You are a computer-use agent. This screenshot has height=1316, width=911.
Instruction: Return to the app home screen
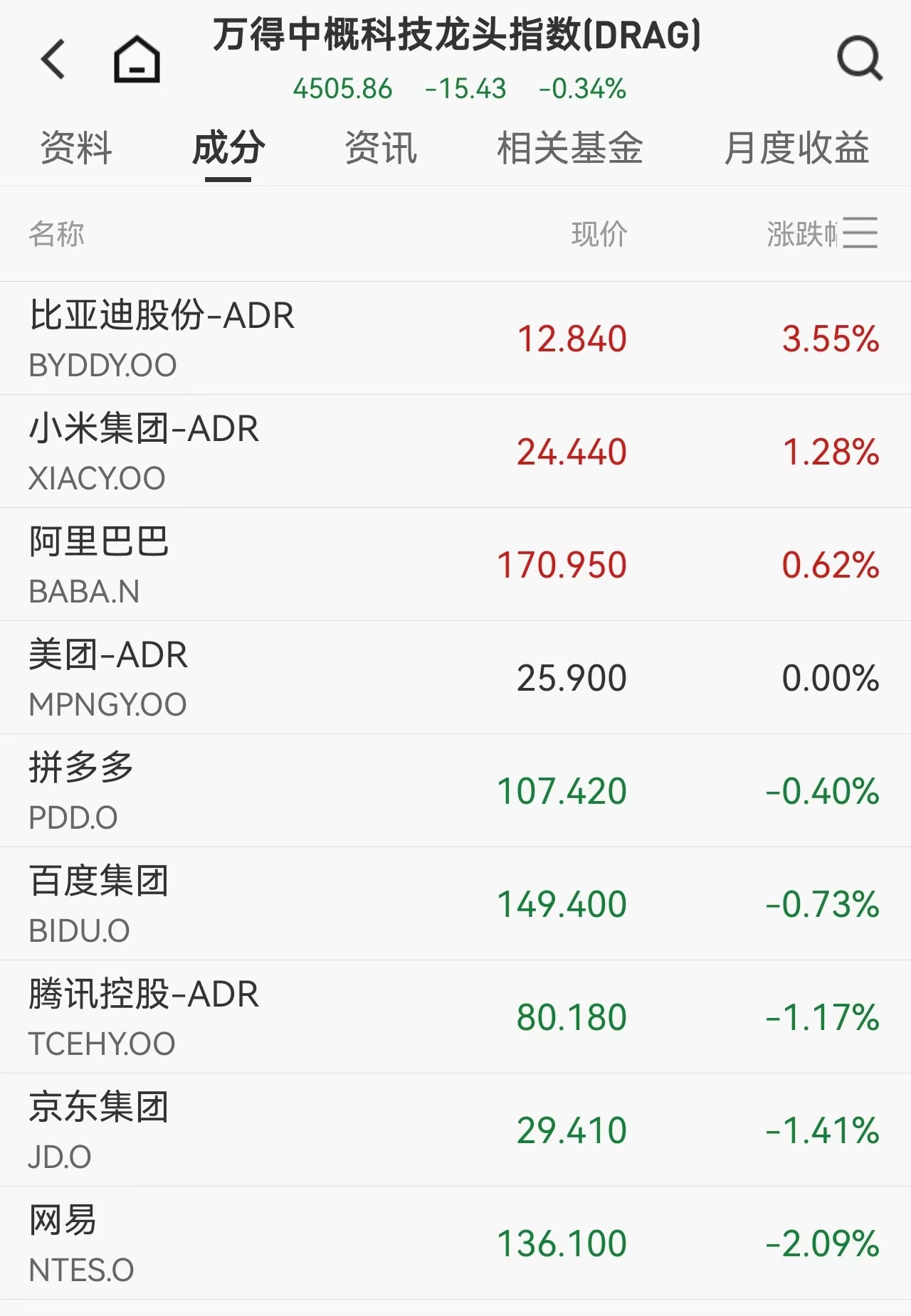pyautogui.click(x=137, y=59)
